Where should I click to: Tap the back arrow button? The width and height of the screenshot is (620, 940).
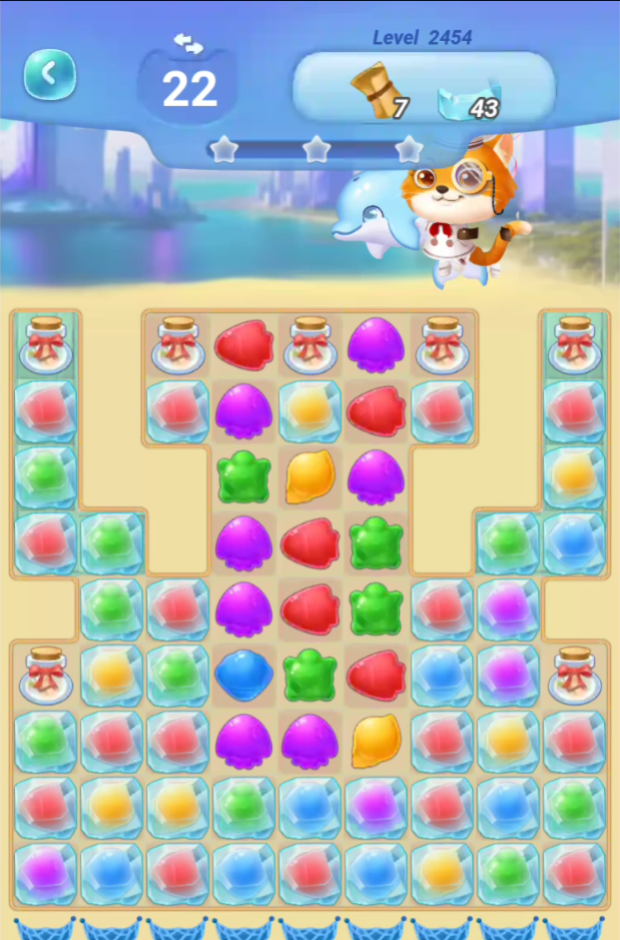50,74
